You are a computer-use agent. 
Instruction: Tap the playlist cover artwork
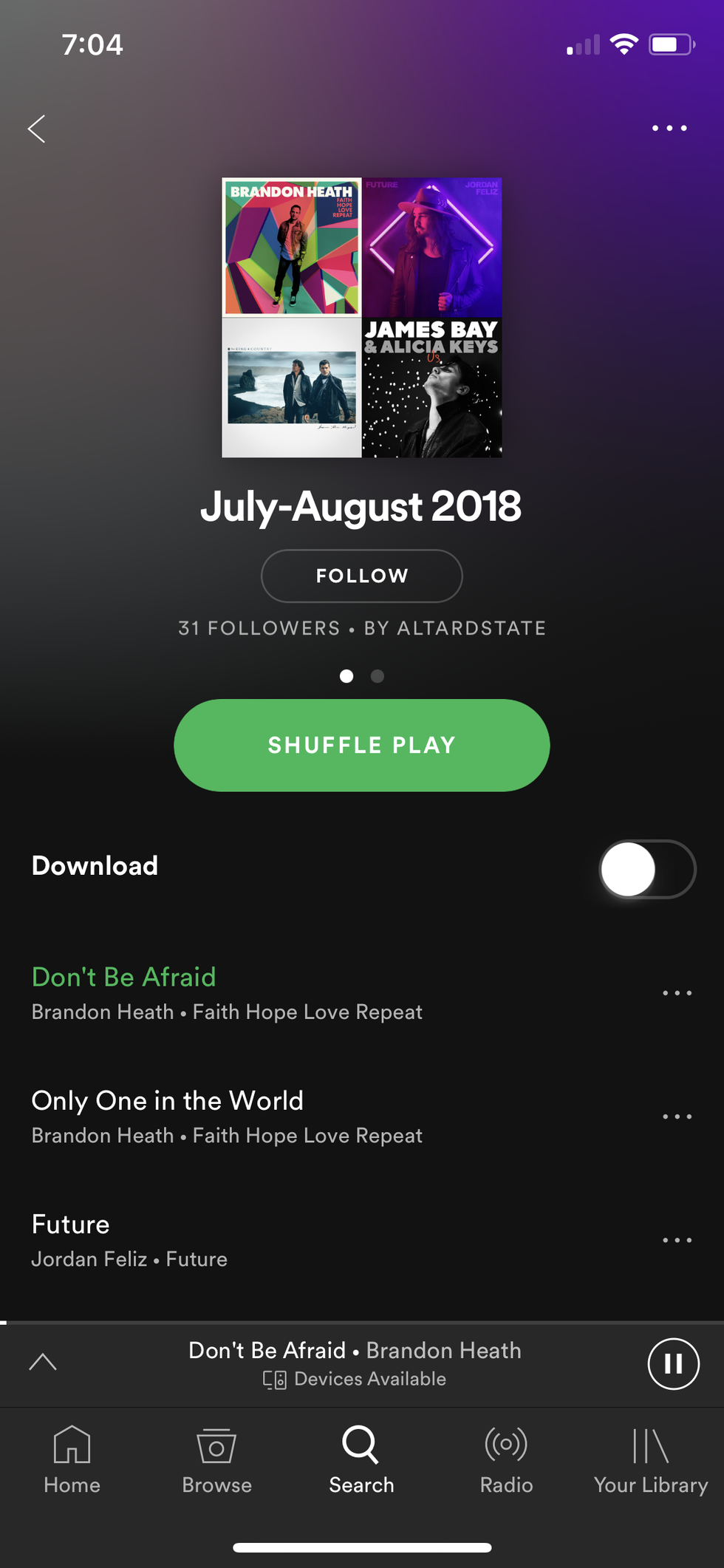361,317
